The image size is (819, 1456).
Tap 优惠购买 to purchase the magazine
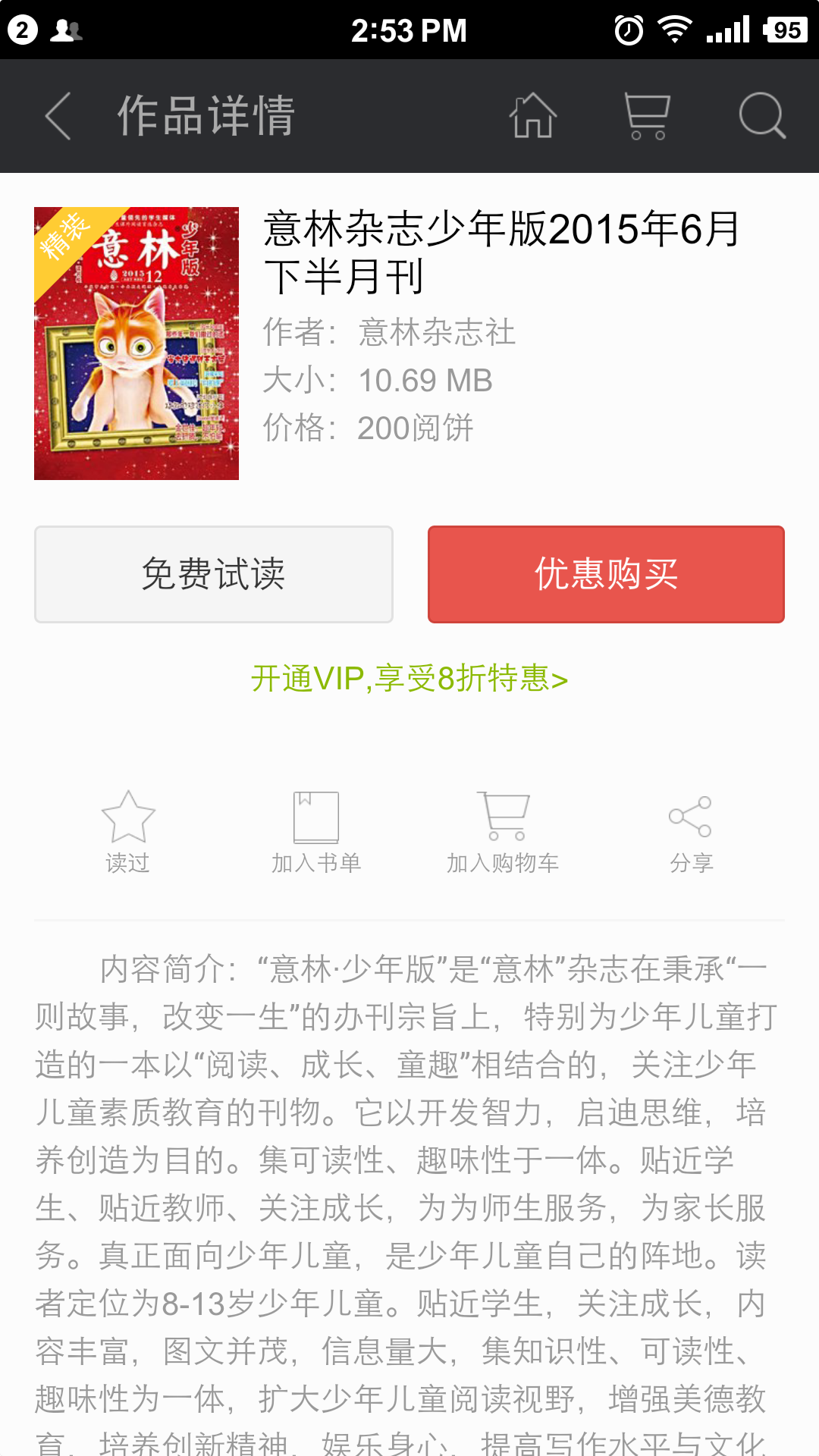[605, 574]
